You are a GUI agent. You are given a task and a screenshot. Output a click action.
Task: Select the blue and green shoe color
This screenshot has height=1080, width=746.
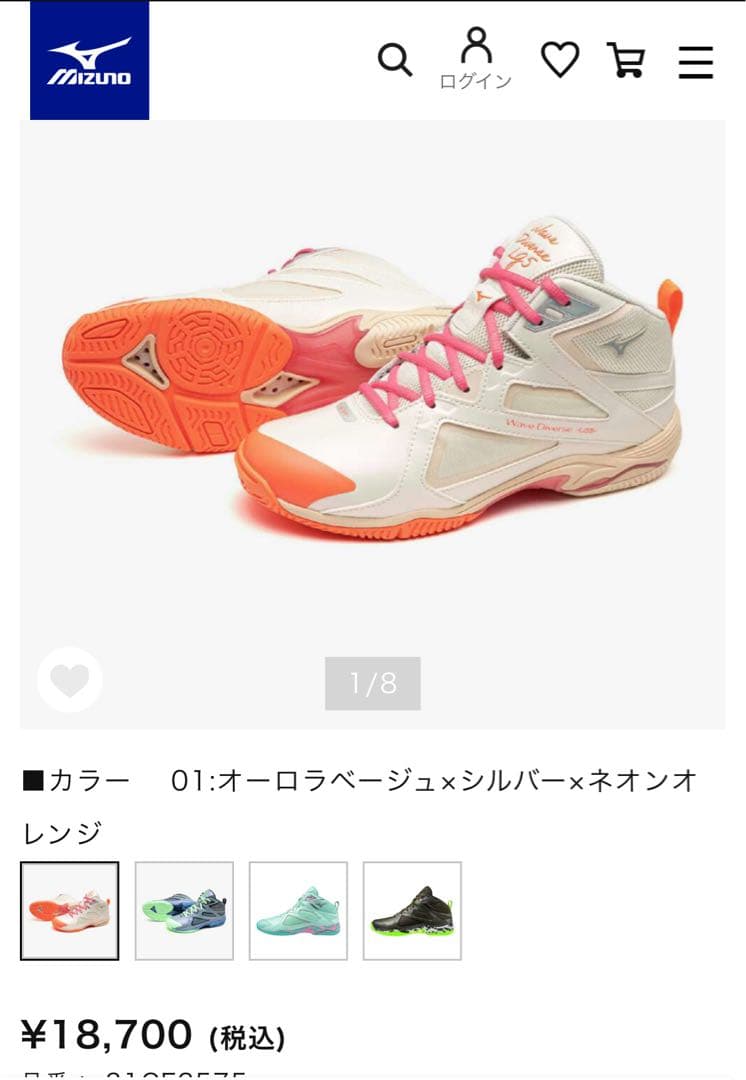tap(184, 910)
